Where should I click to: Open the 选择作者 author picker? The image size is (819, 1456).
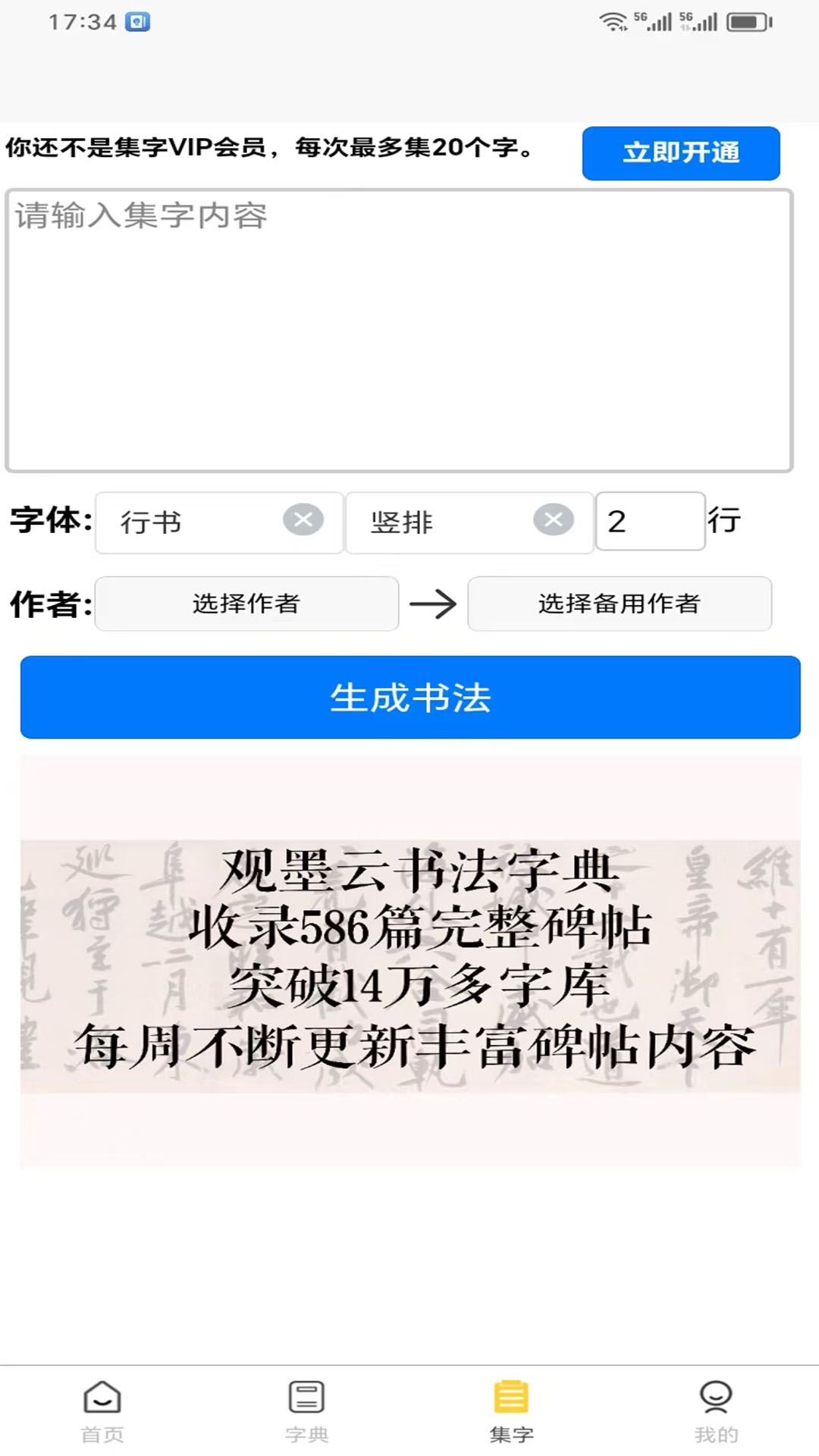[247, 604]
